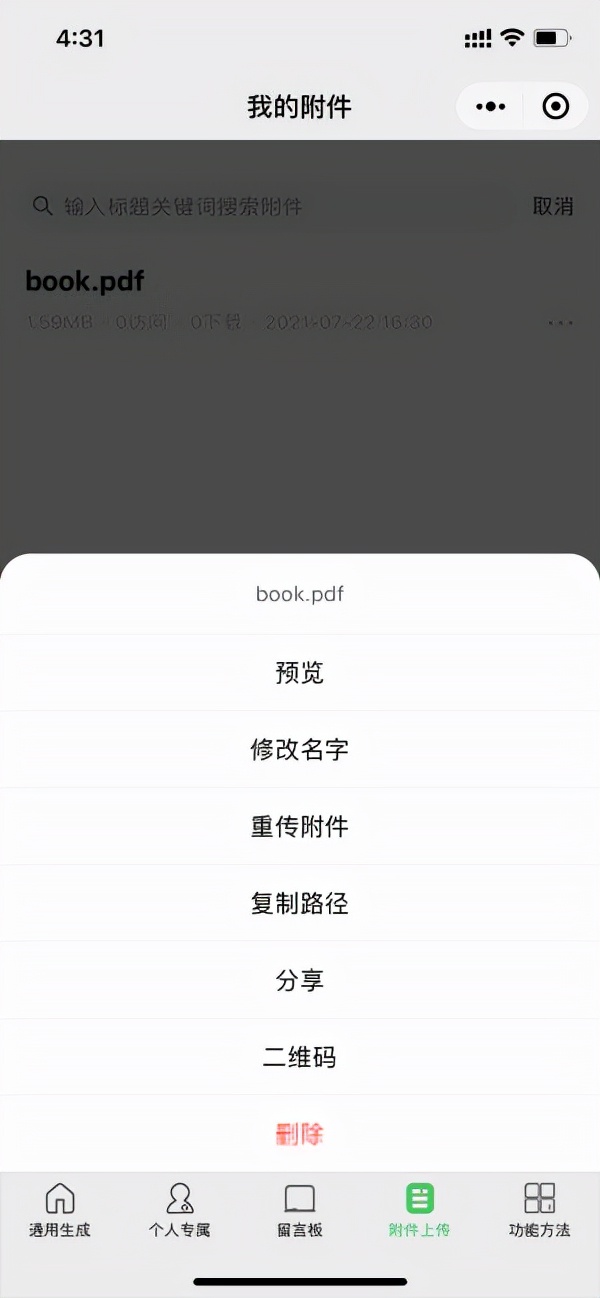600x1298 pixels.
Task: Open the 功能方法 tab
Action: click(540, 1210)
